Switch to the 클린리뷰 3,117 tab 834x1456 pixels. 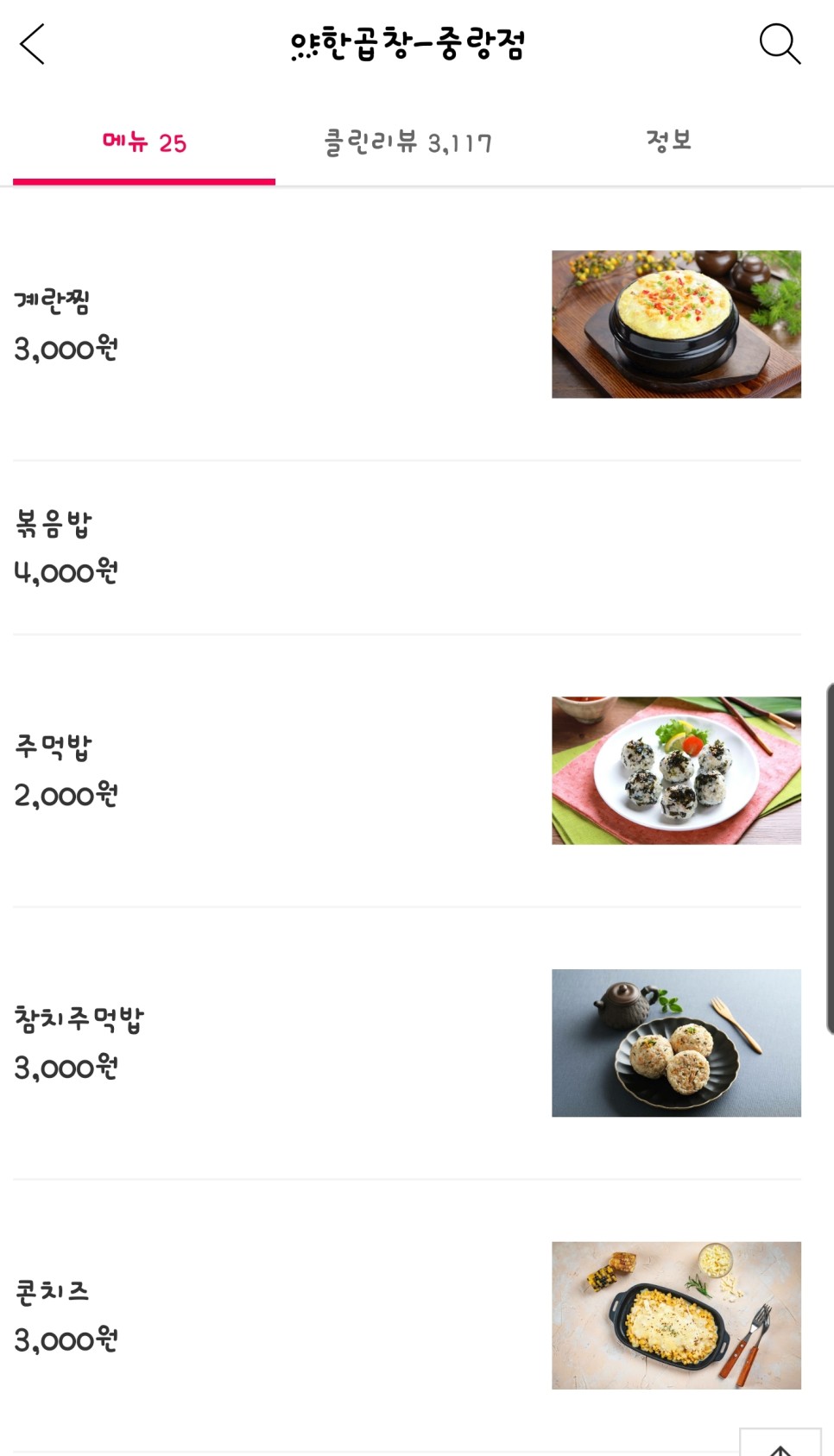tap(408, 142)
